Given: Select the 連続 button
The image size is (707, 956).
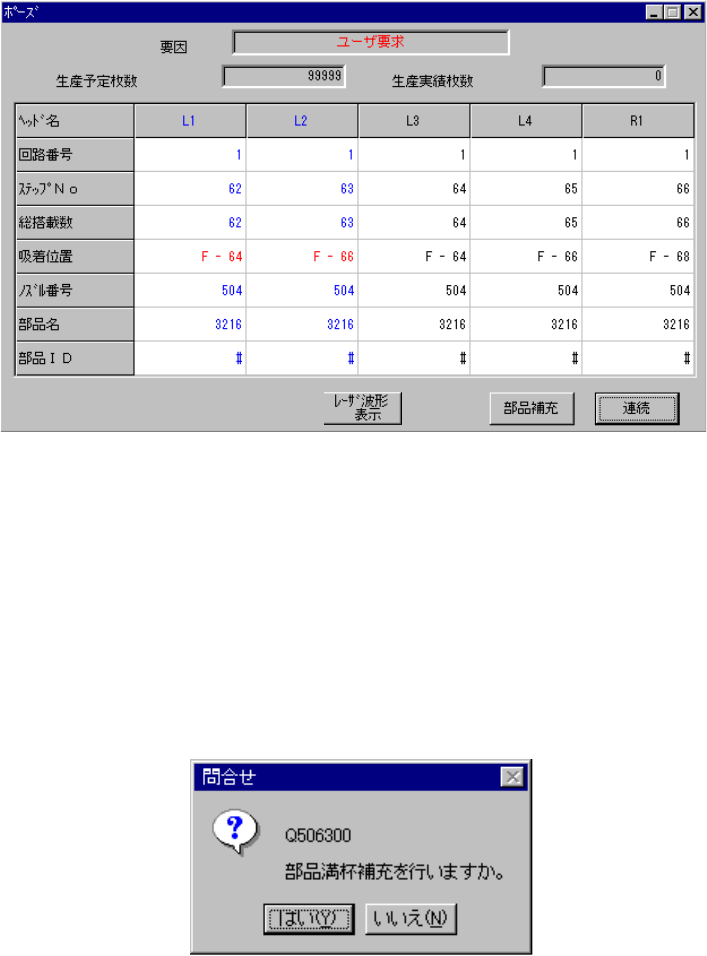Looking at the screenshot, I should point(637,408).
